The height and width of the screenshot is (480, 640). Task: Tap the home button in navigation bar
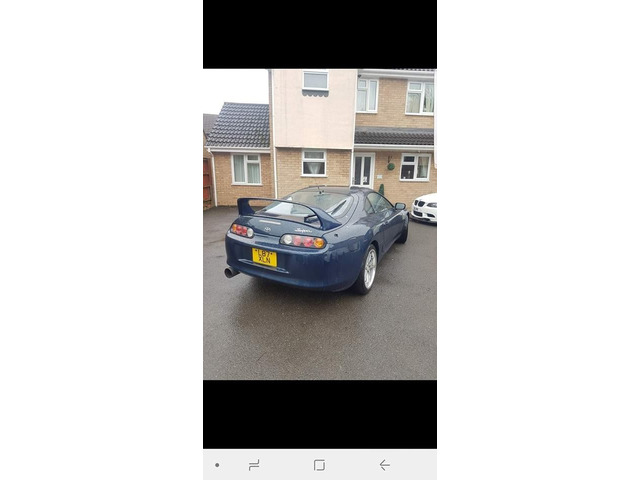[x=319, y=465]
